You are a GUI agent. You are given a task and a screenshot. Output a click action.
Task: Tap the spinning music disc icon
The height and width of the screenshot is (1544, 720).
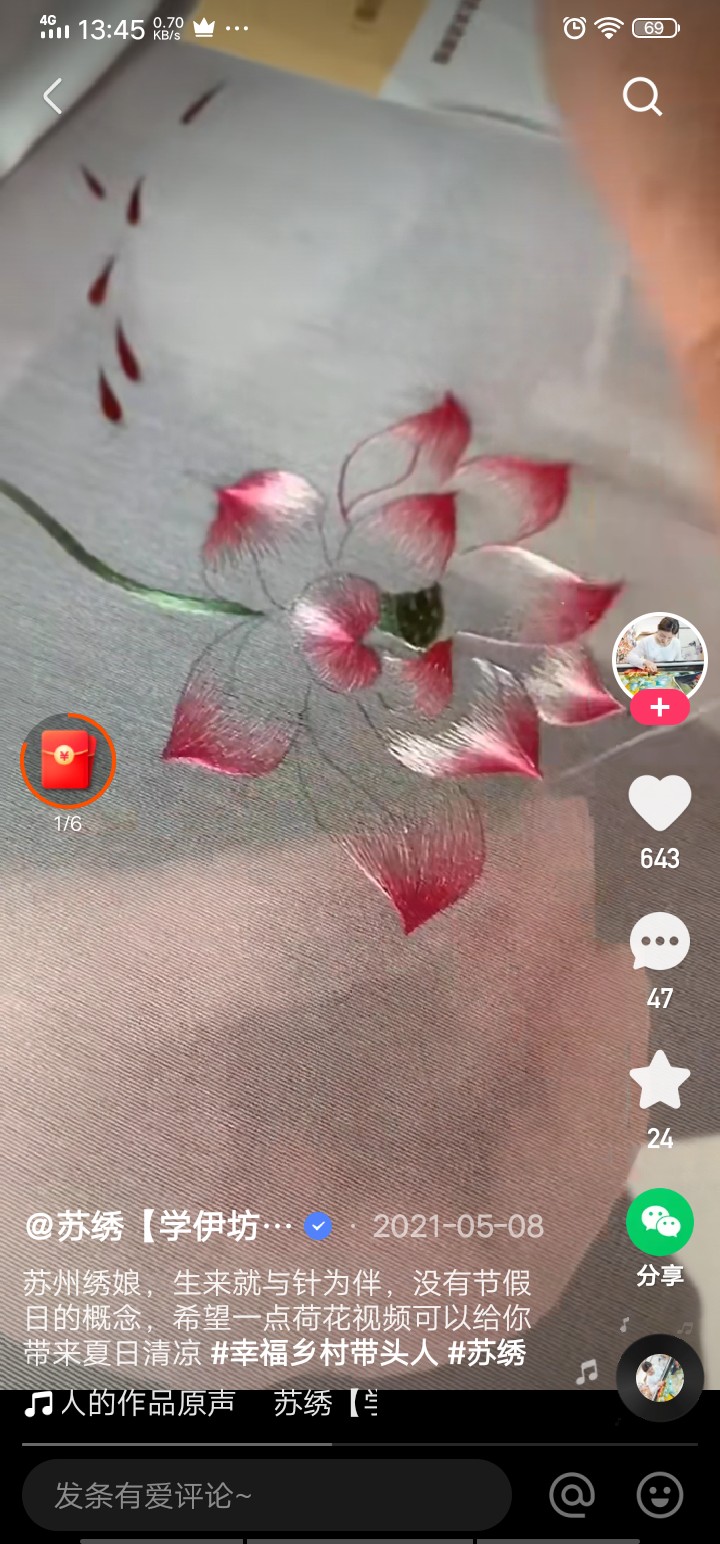point(660,1378)
